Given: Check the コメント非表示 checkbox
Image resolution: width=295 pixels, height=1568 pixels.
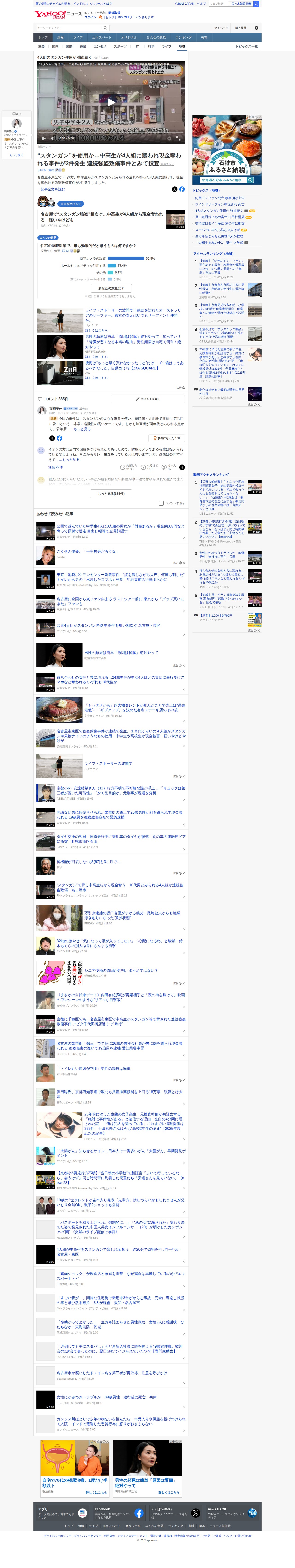Looking at the screenshot, I should (x=161, y=503).
